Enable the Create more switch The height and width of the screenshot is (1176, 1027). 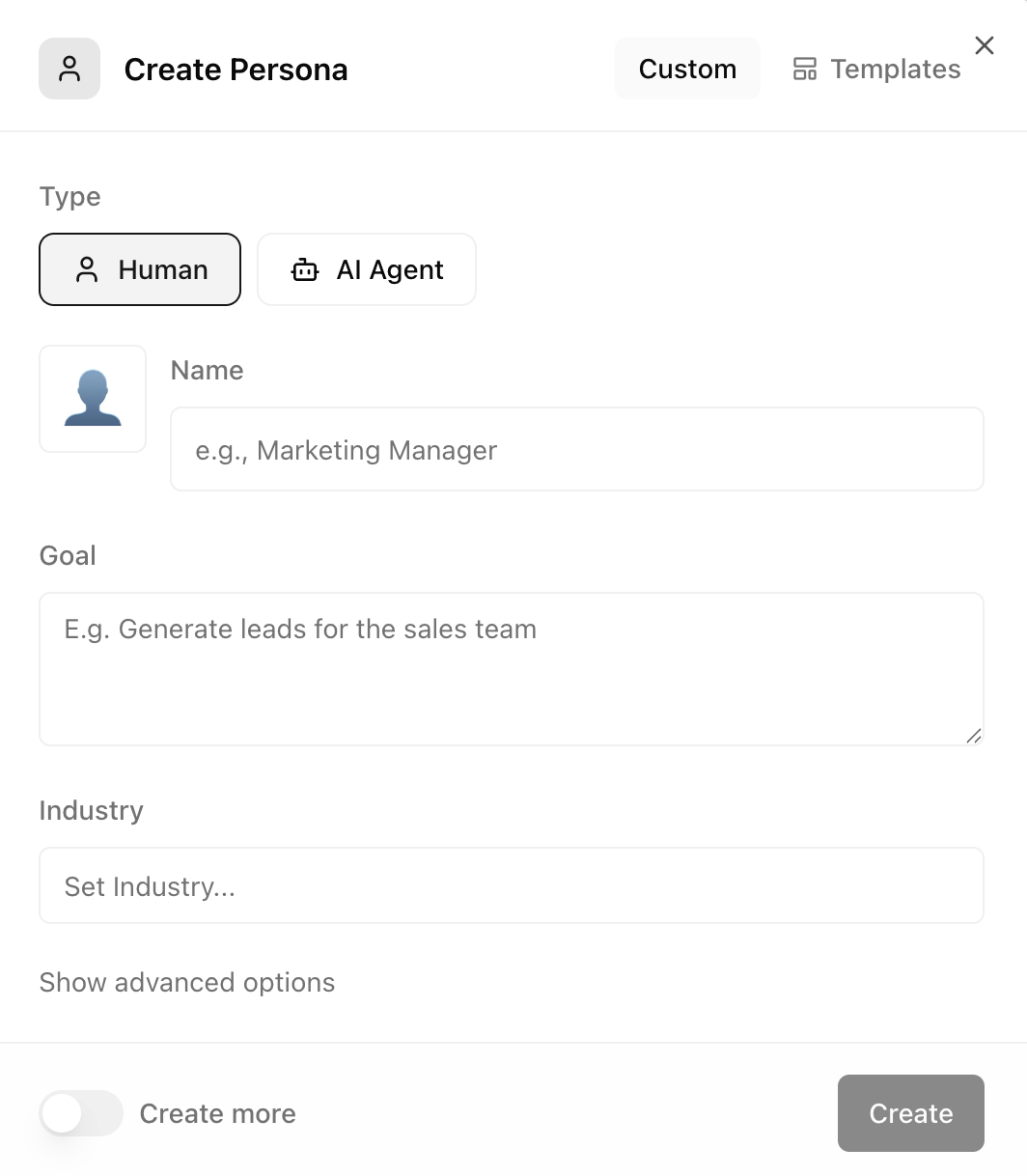point(81,1113)
